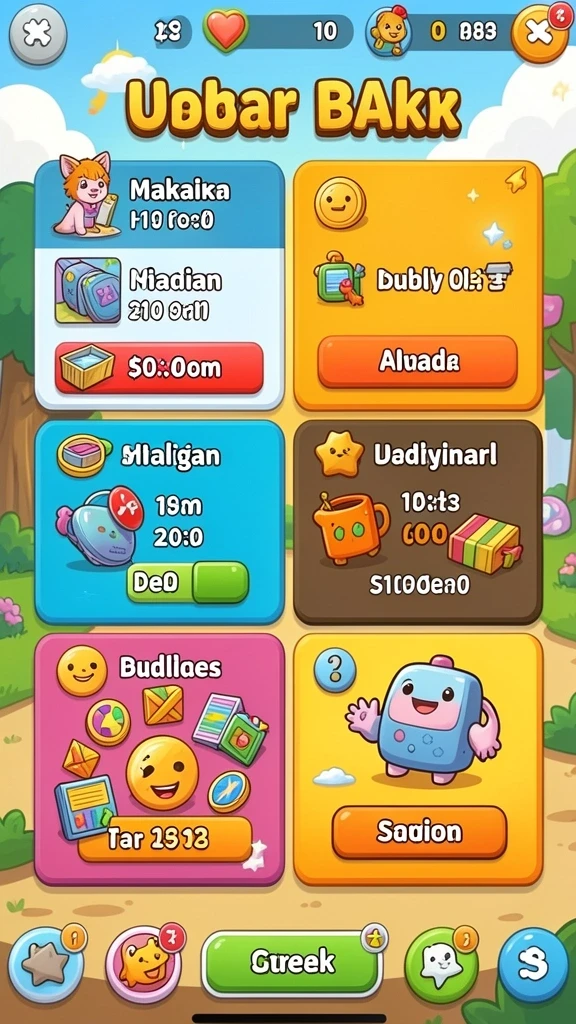Open the Uadlyinarl card
Viewport: 576px width, 1024px height.
tap(418, 522)
